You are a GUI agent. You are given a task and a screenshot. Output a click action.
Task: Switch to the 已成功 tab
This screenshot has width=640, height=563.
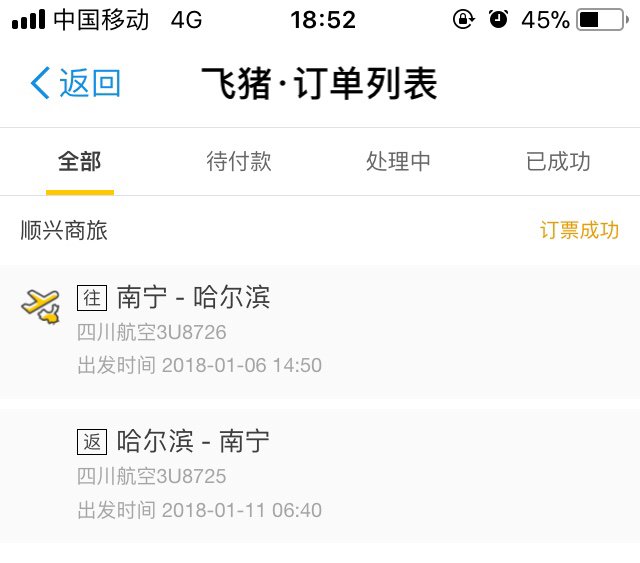pos(558,162)
